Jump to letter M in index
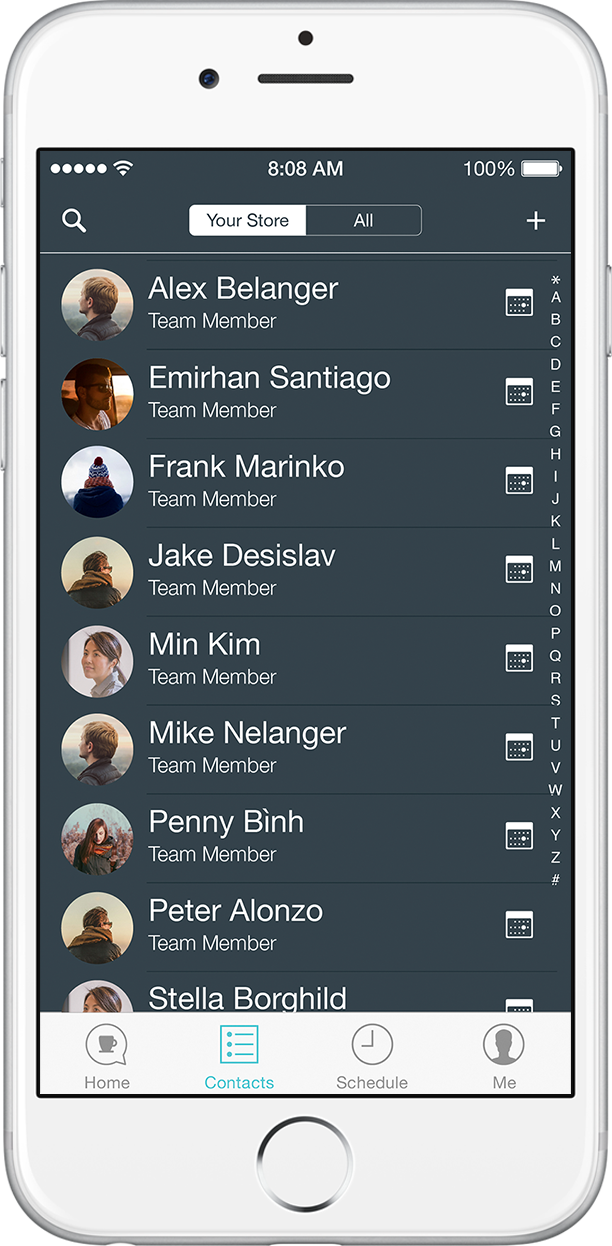 coord(555,566)
